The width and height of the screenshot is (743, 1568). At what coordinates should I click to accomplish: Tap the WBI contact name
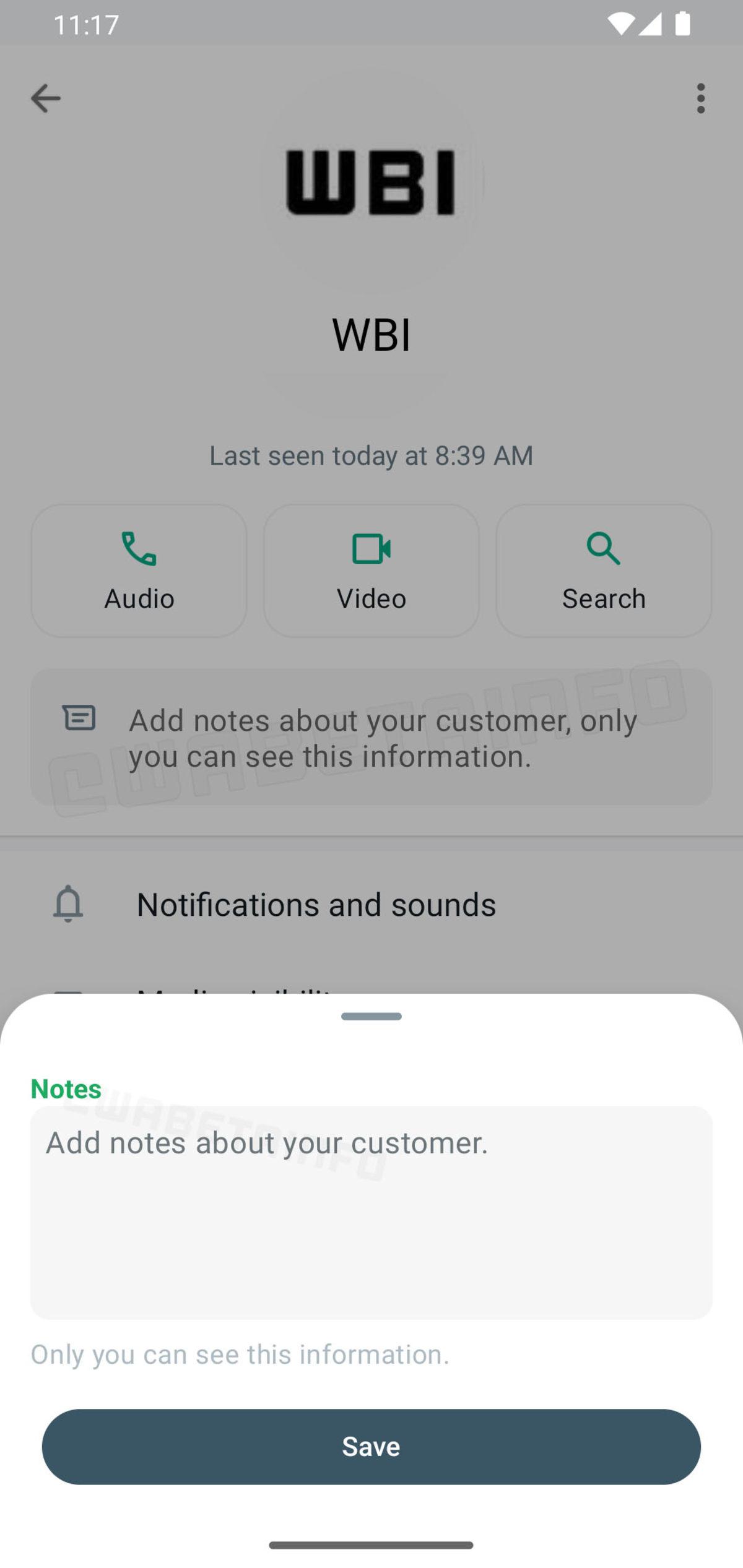pyautogui.click(x=371, y=335)
